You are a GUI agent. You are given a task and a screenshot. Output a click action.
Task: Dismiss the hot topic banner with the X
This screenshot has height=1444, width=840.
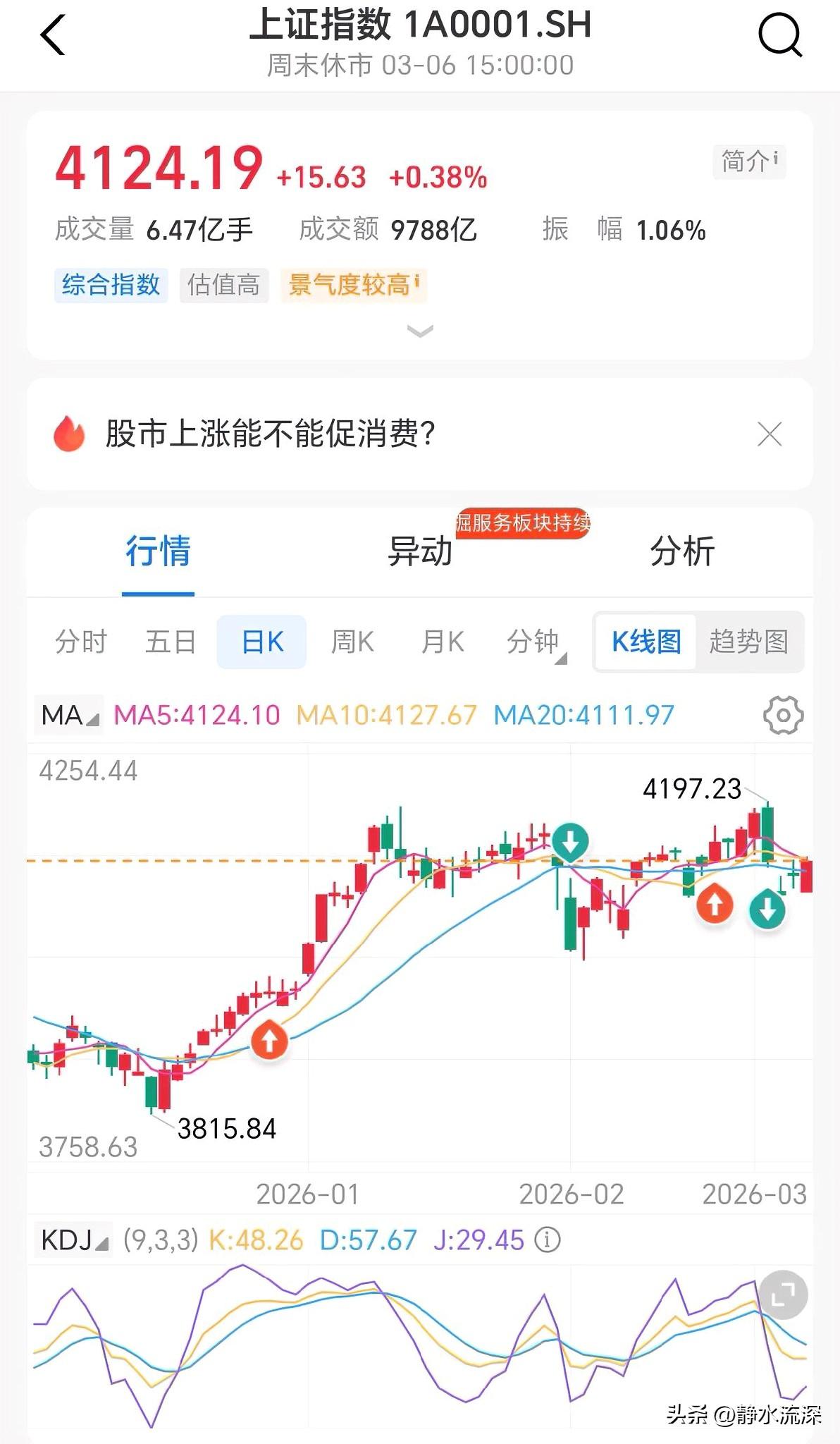tap(770, 434)
